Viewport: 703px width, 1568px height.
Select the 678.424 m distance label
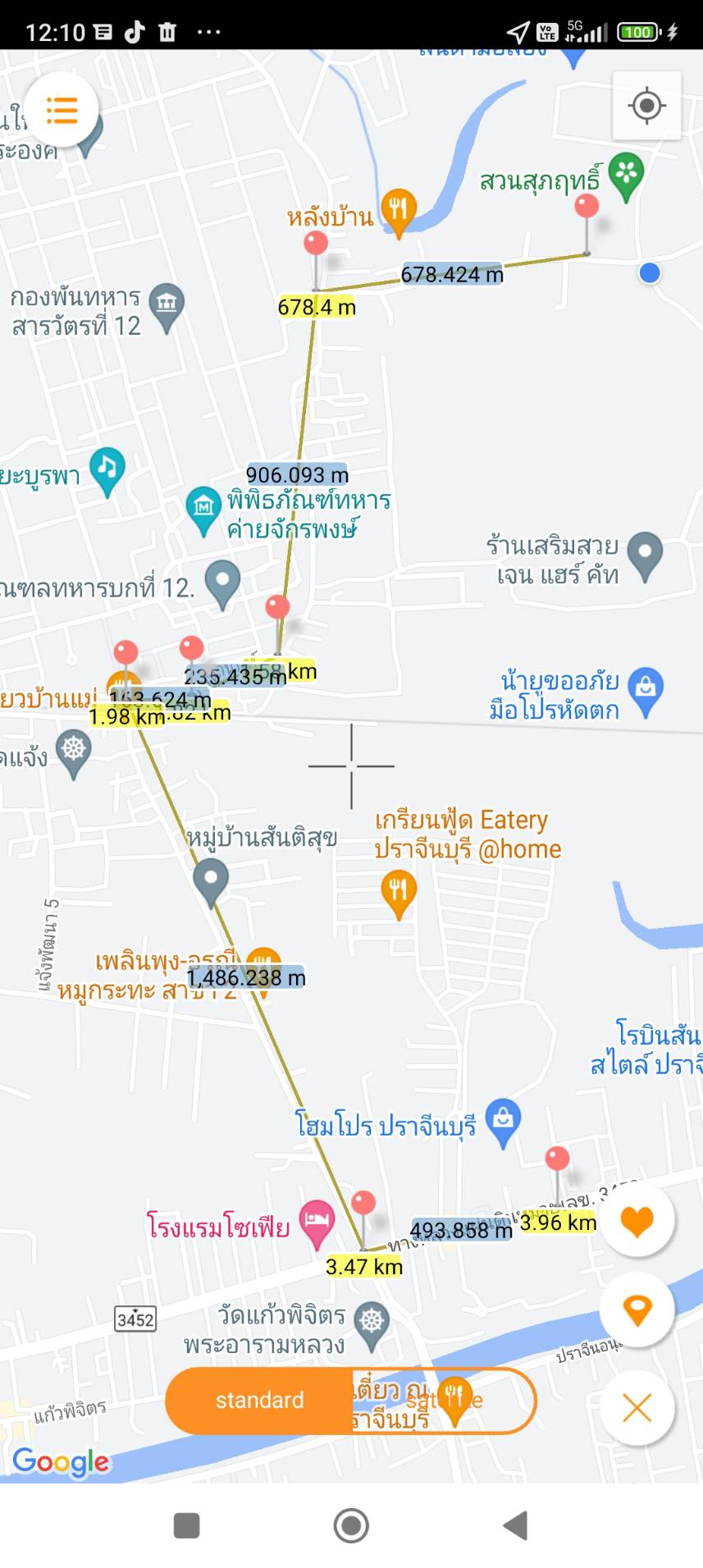pos(452,275)
